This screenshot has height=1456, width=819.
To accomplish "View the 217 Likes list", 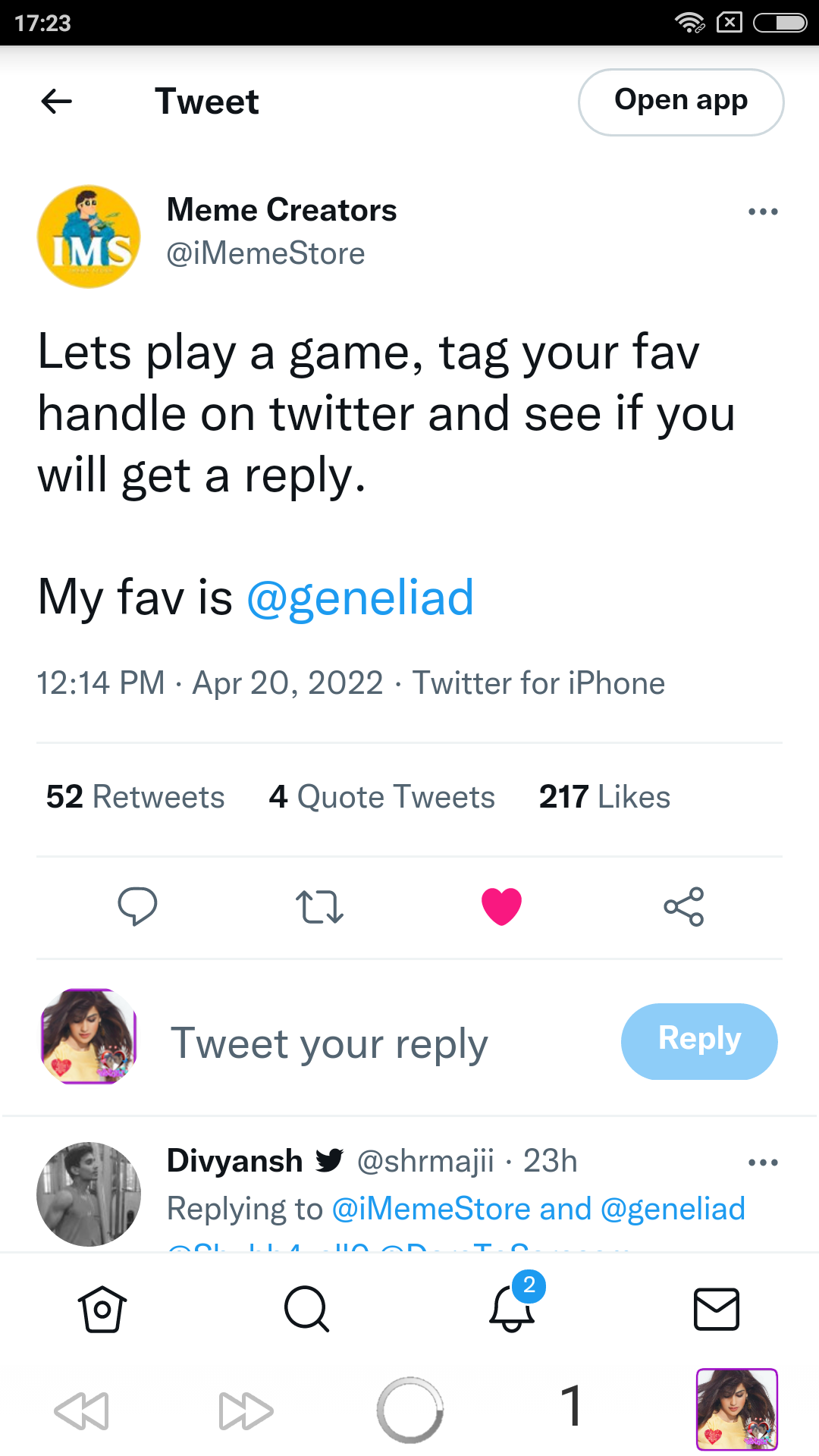I will (604, 797).
